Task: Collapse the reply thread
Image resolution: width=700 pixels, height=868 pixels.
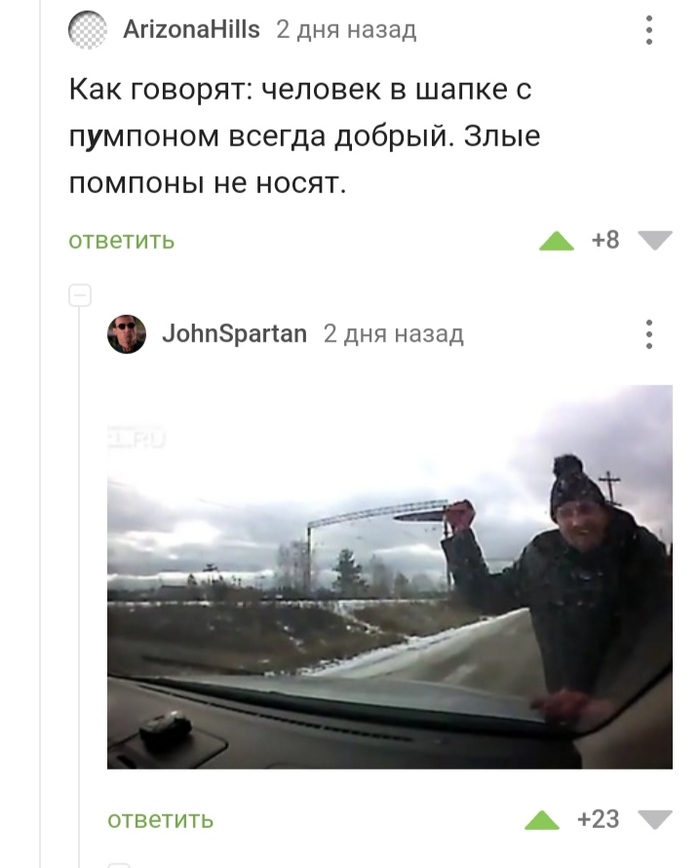Action: [80, 295]
